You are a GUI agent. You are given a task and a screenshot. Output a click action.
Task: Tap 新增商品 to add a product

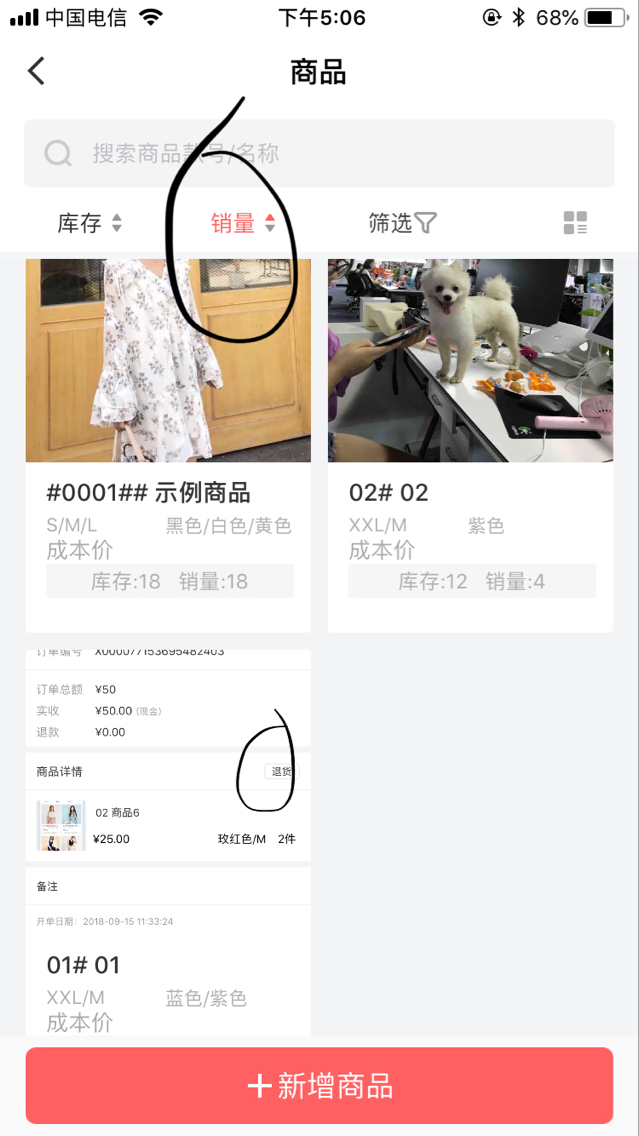(320, 1085)
